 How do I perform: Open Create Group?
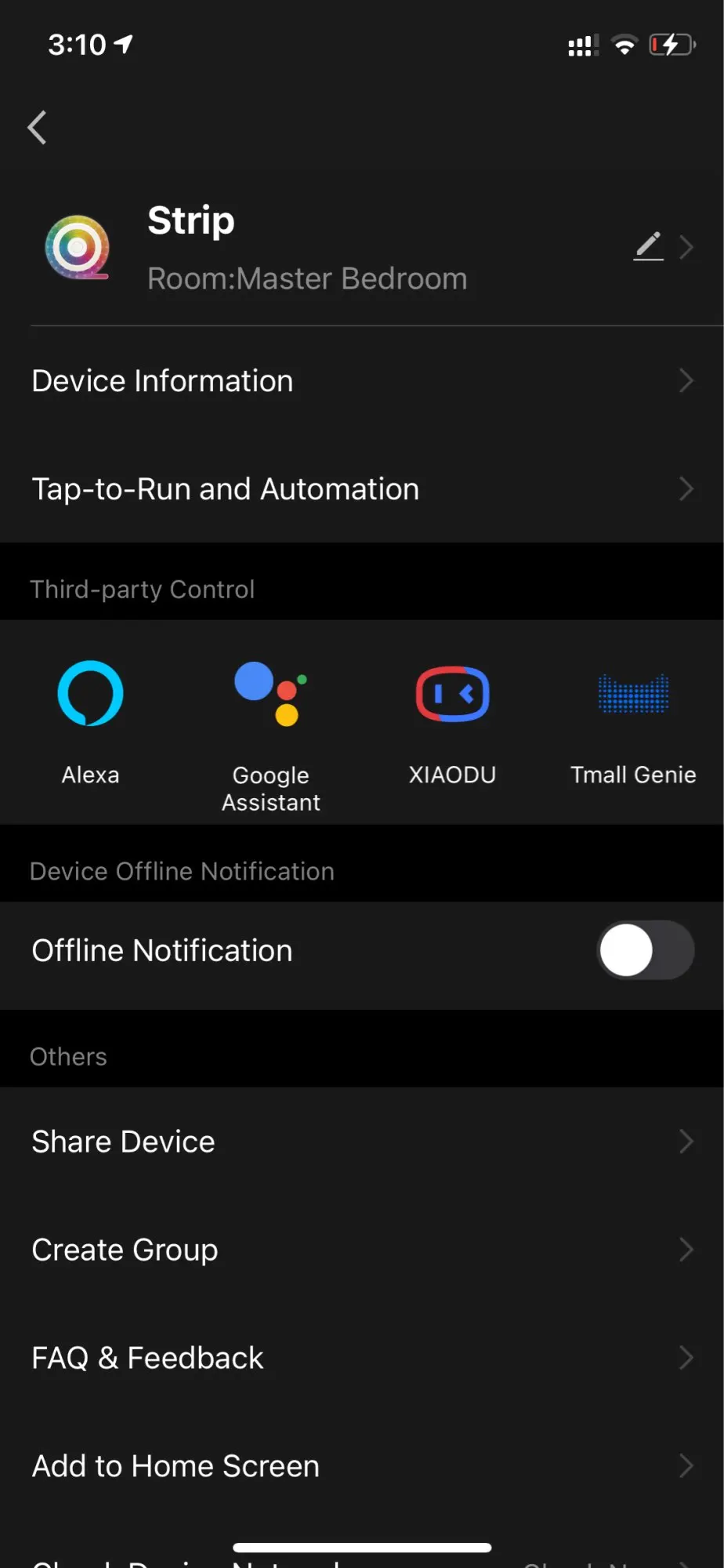362,1250
